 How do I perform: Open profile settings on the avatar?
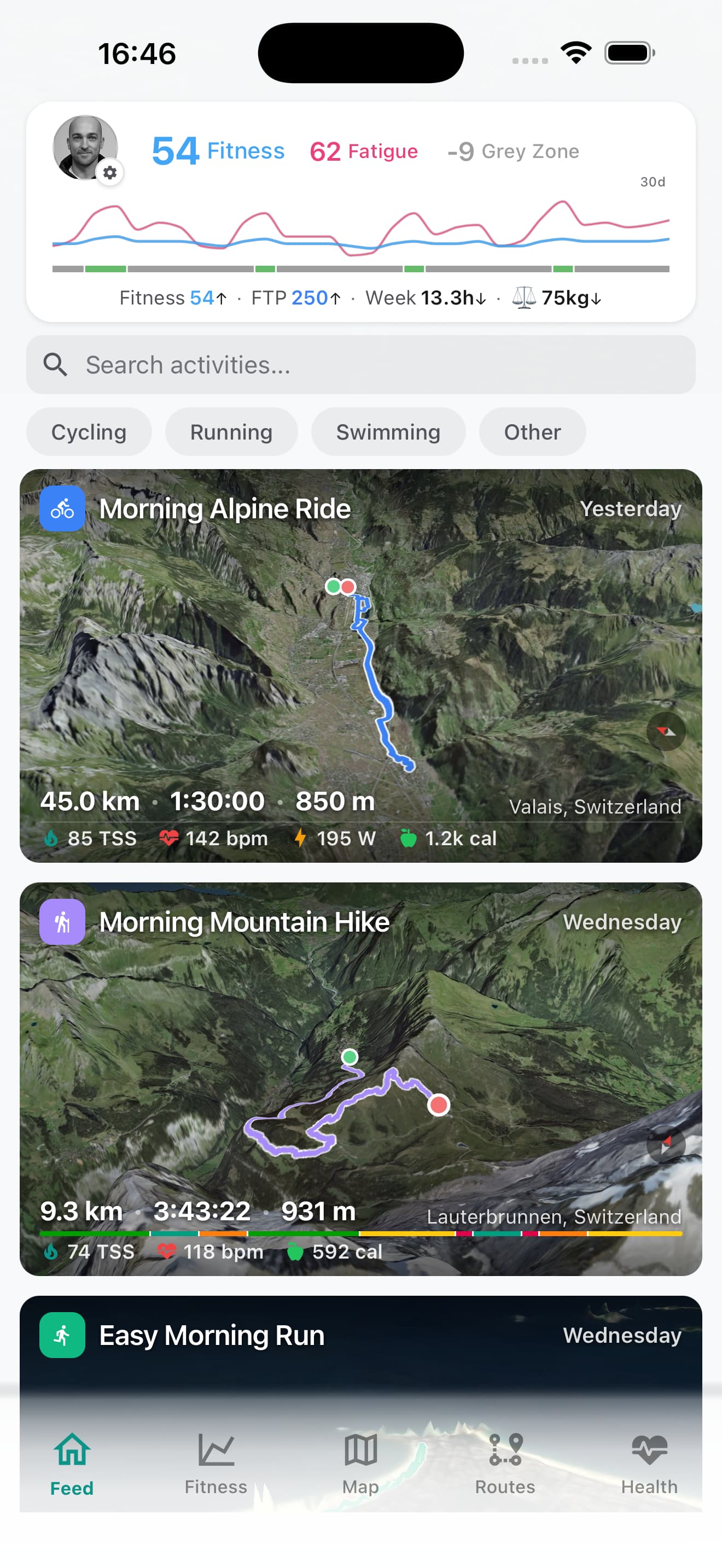(109, 173)
